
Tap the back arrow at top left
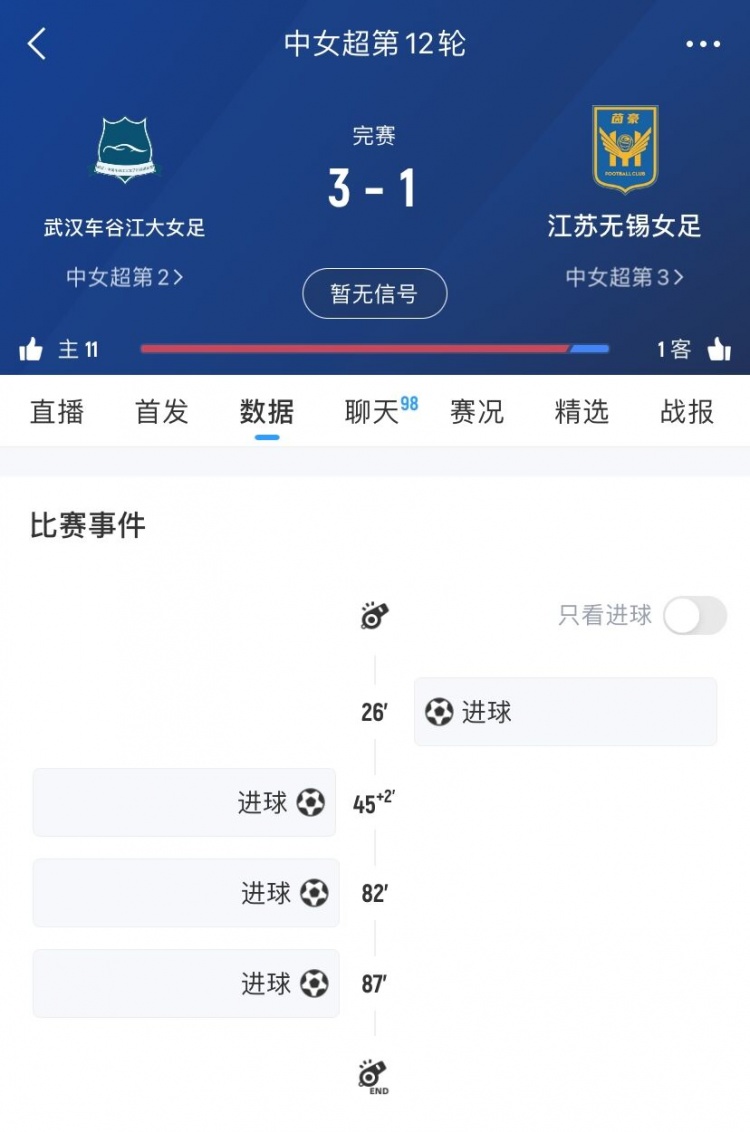click(x=38, y=44)
